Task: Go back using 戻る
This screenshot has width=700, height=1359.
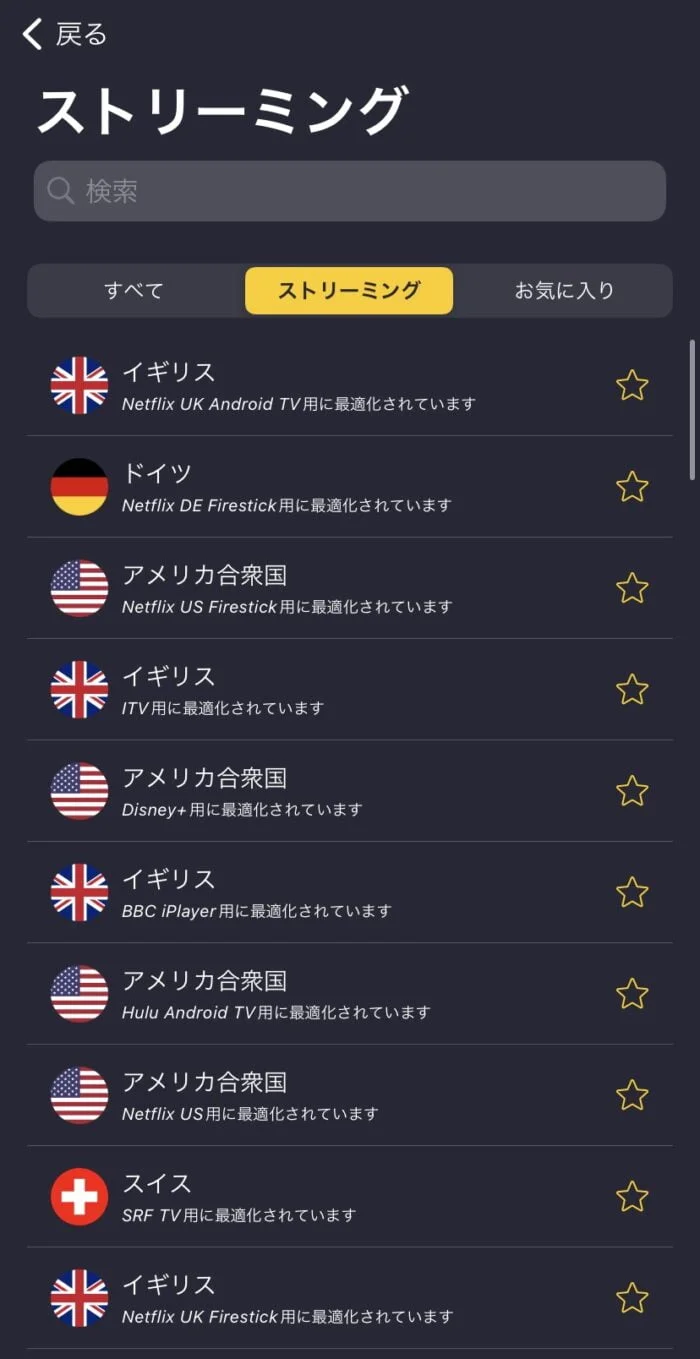Action: point(64,35)
